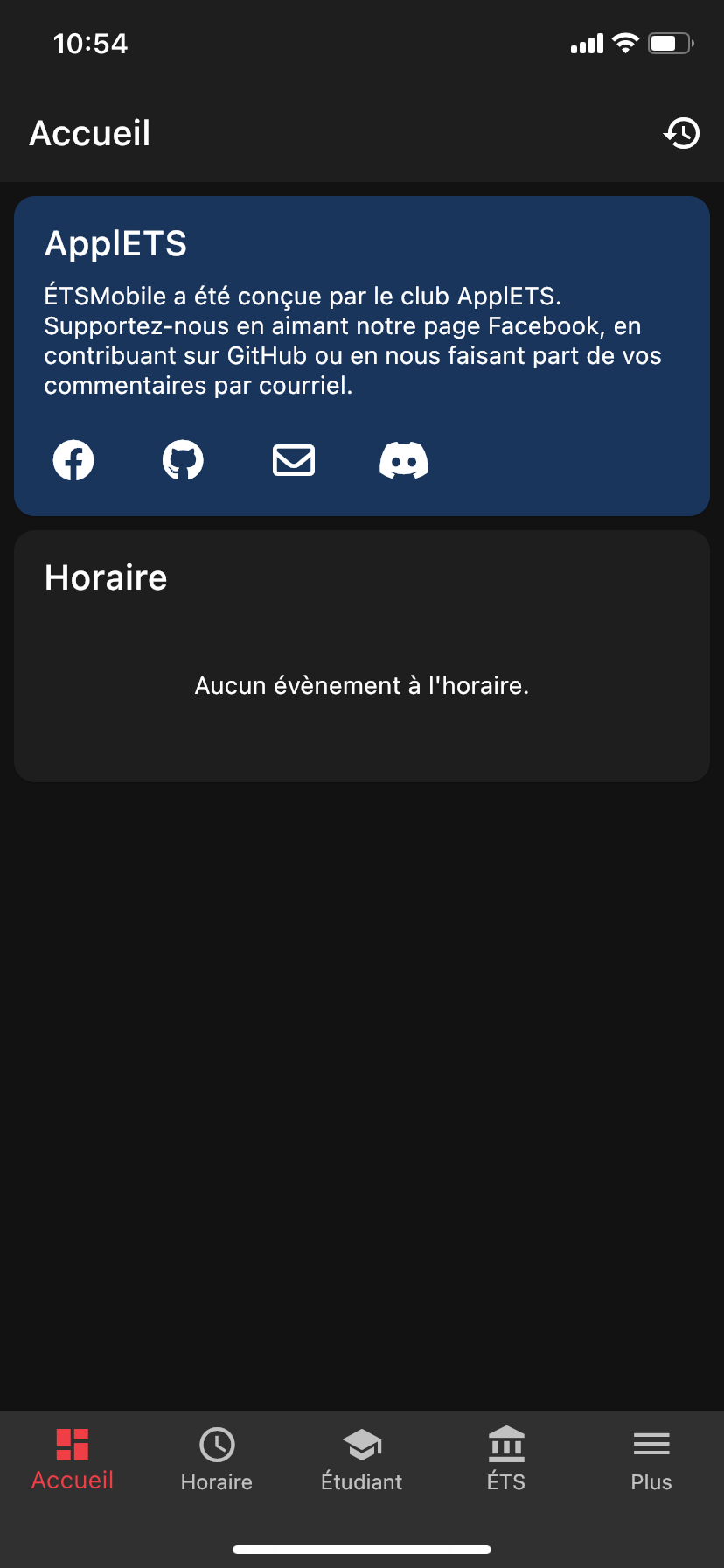724x1568 pixels.
Task: Select the Accueil tab label
Action: click(73, 1481)
